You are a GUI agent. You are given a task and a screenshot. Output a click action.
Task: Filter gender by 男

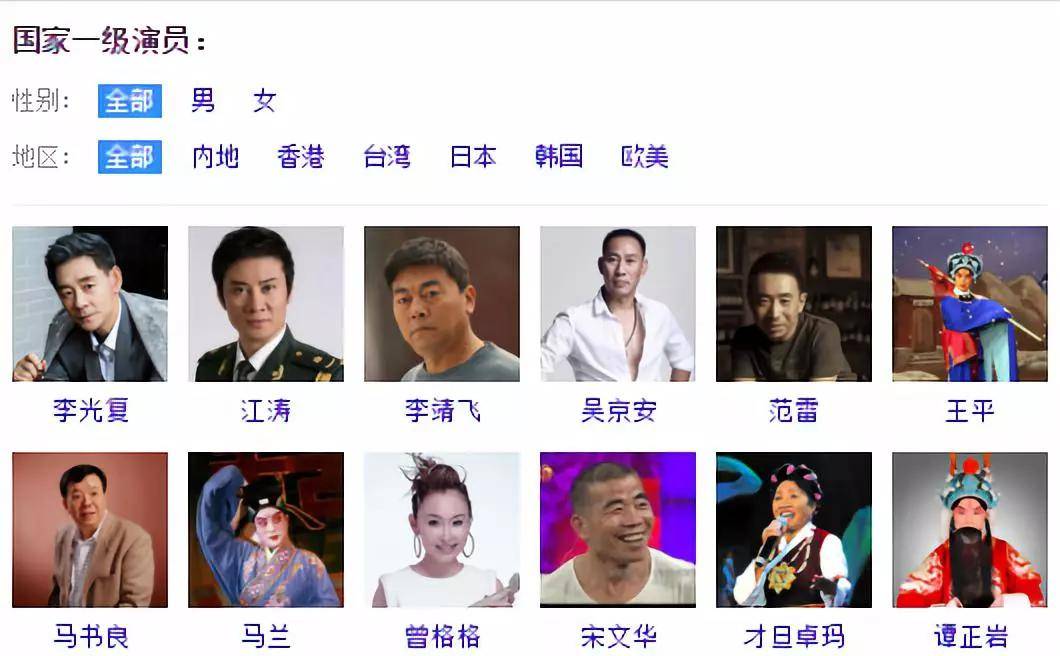203,100
